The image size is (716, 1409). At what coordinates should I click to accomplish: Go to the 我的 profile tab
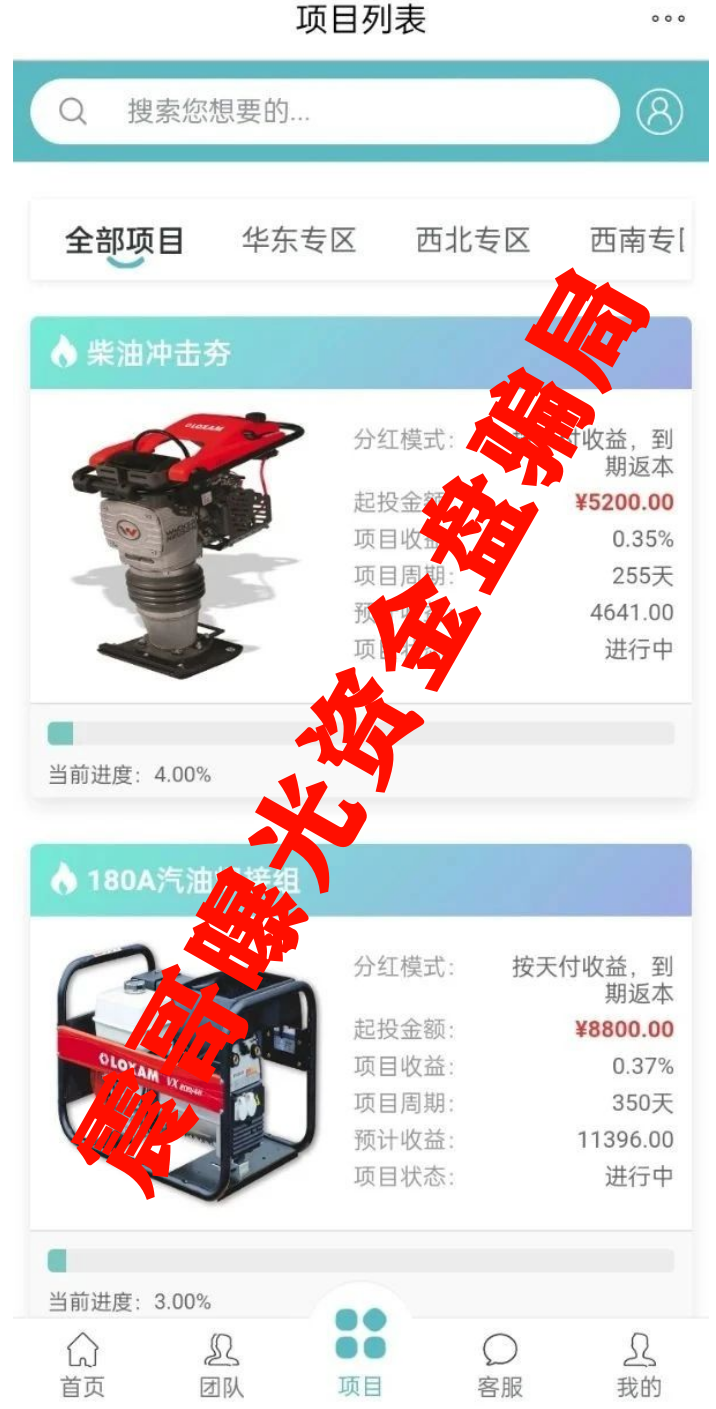[x=638, y=1365]
